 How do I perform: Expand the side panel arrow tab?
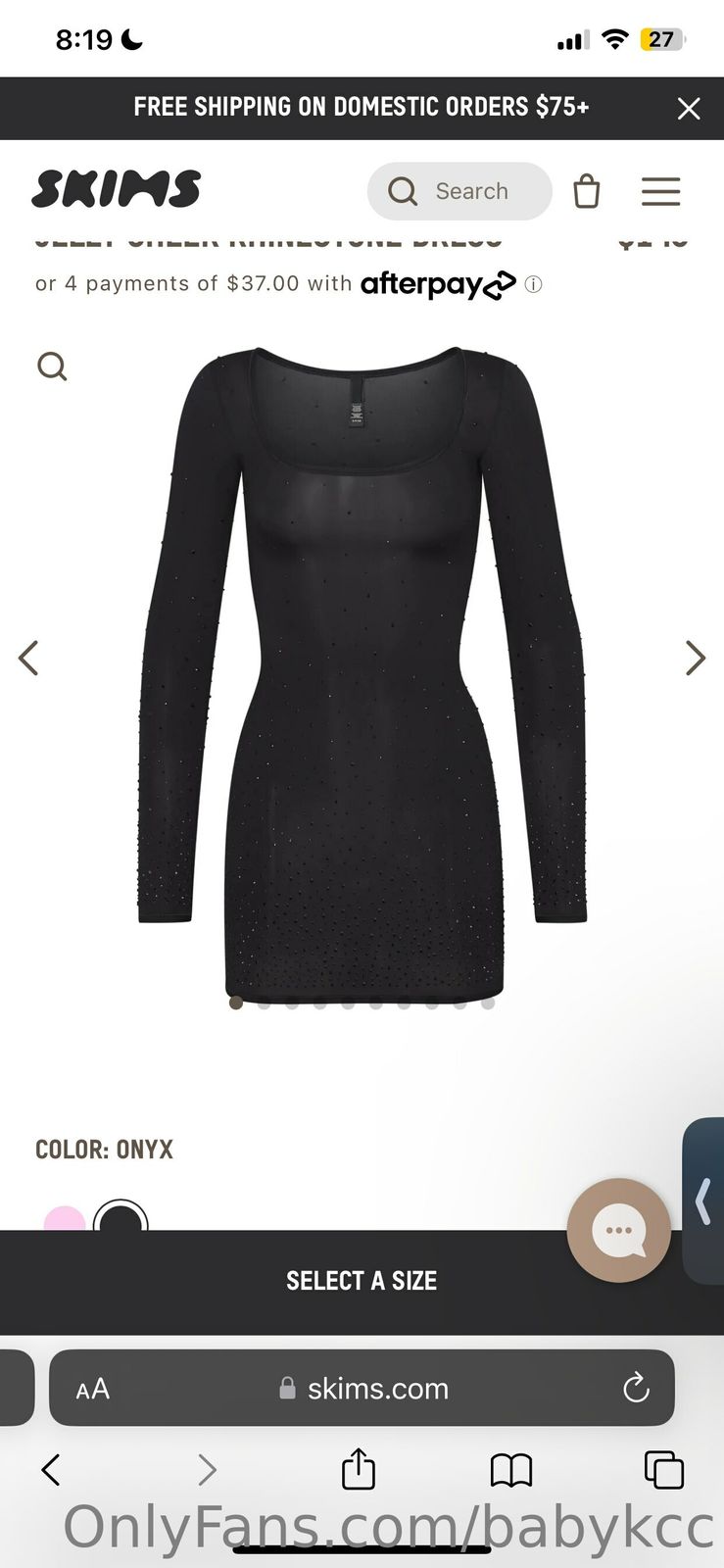click(703, 1200)
